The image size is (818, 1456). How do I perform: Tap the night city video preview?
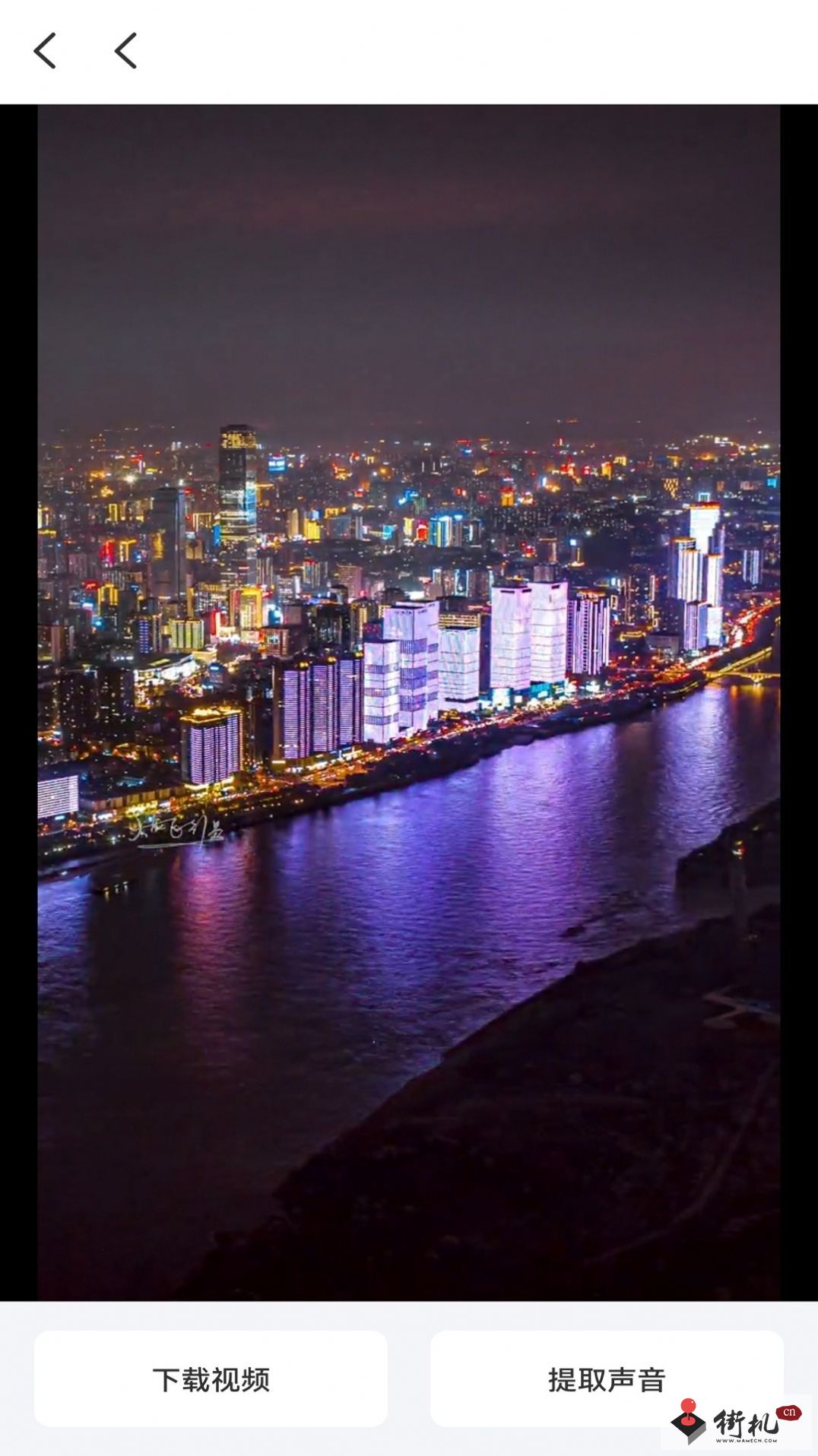[409, 702]
